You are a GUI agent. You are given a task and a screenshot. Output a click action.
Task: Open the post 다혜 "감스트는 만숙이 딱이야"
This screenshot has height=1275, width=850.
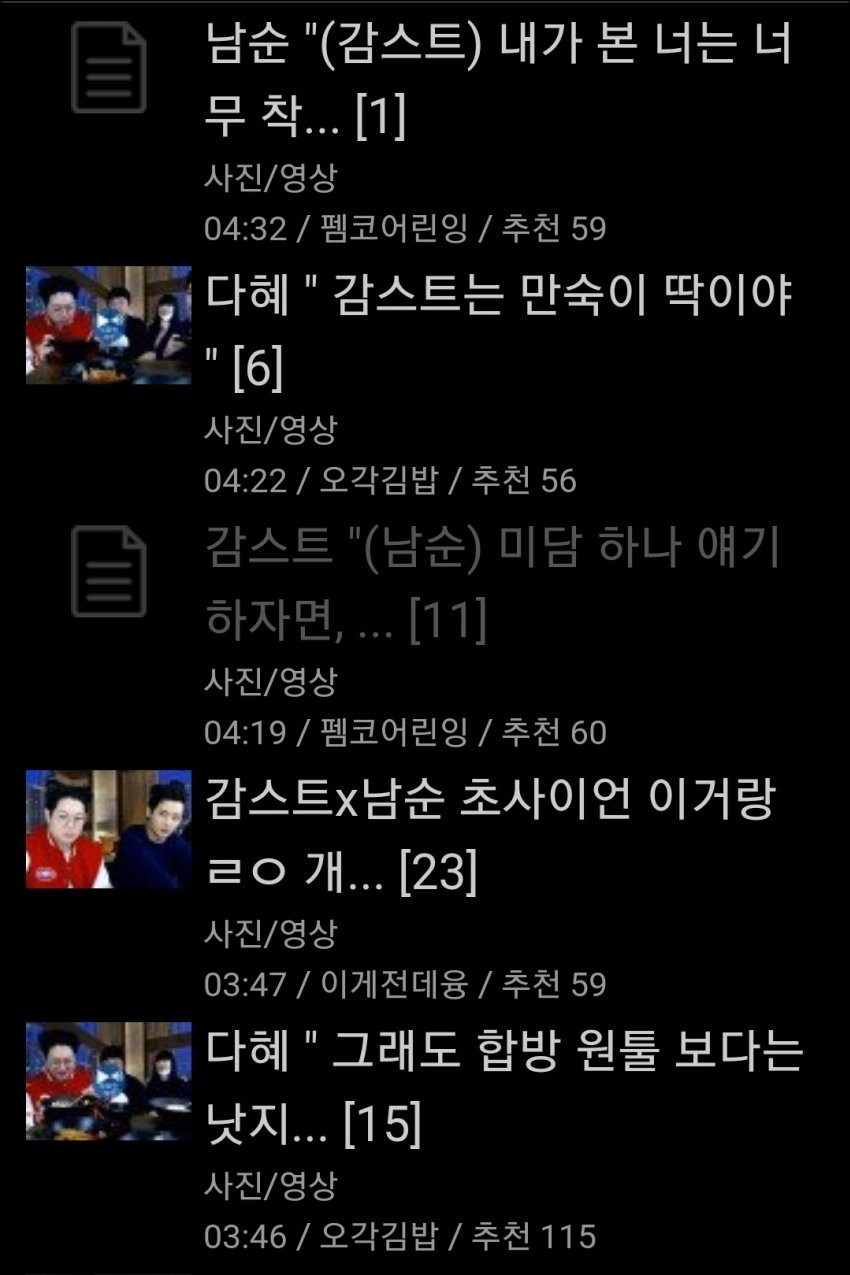pyautogui.click(x=498, y=333)
